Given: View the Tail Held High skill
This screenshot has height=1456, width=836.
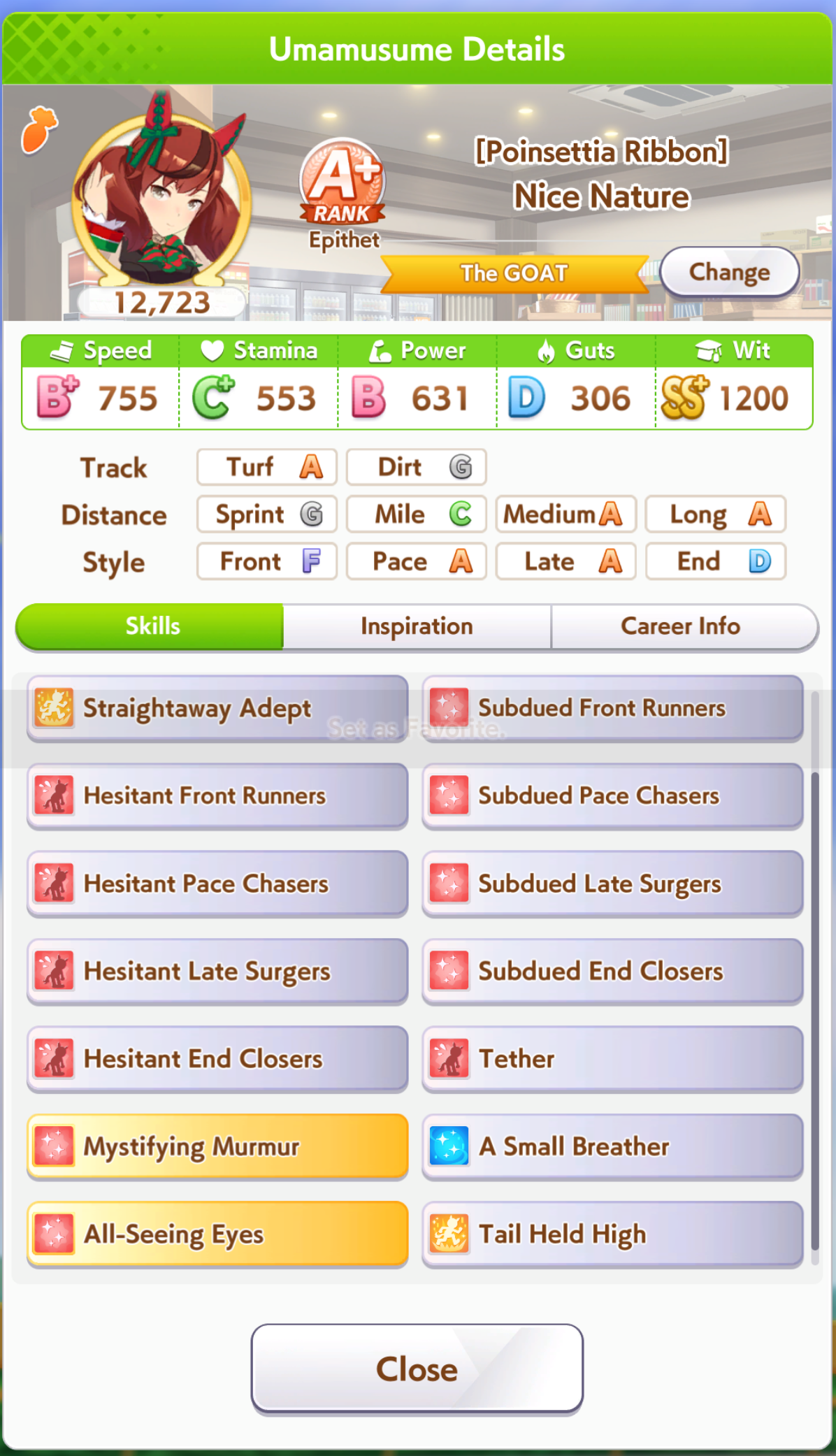Looking at the screenshot, I should (x=613, y=1234).
